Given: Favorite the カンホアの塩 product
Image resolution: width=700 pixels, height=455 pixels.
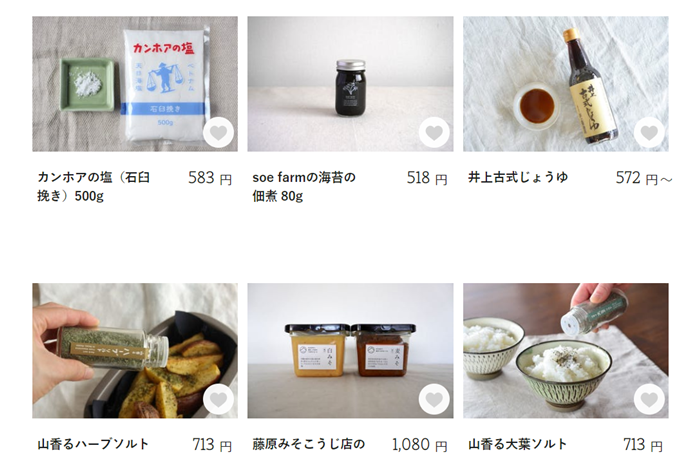Looking at the screenshot, I should (218, 132).
